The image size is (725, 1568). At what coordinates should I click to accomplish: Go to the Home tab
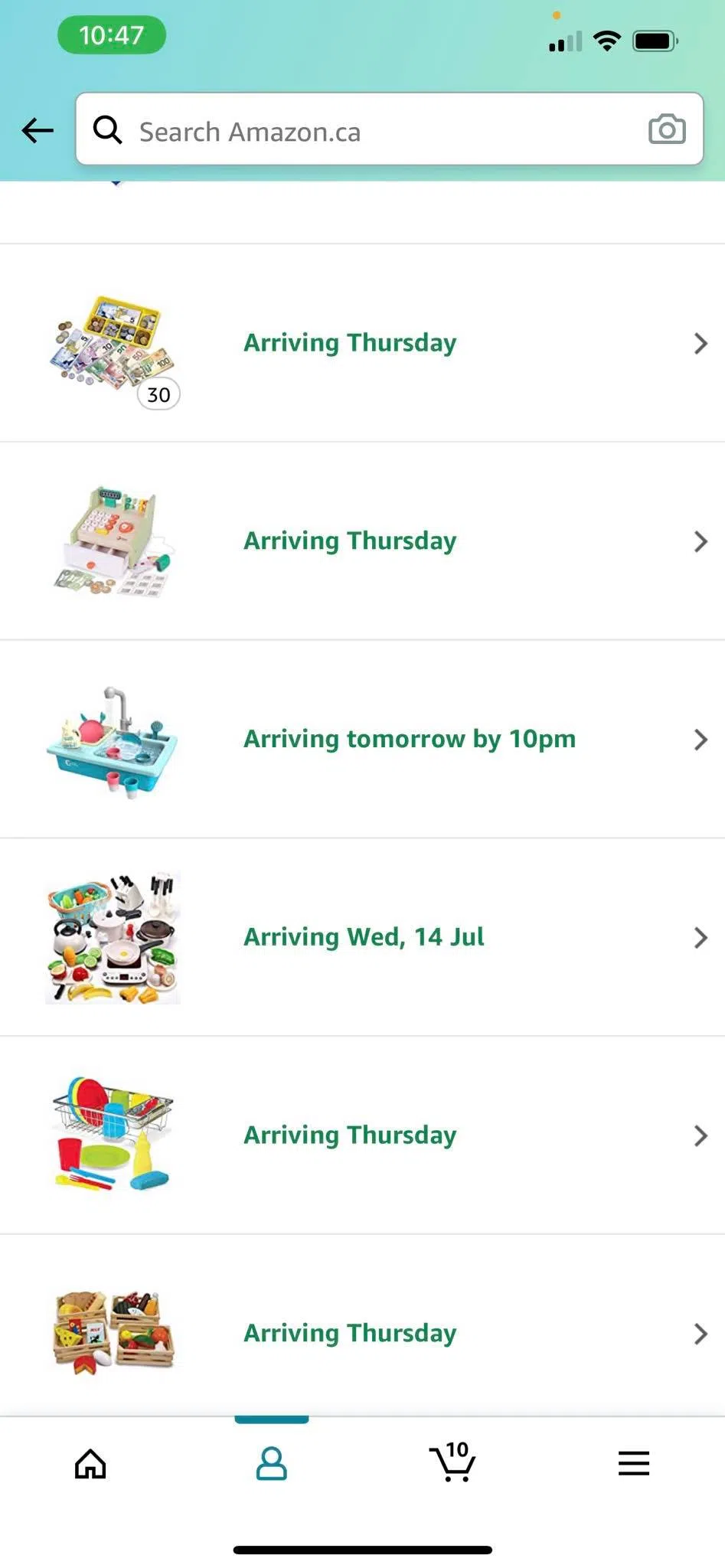tap(90, 1463)
